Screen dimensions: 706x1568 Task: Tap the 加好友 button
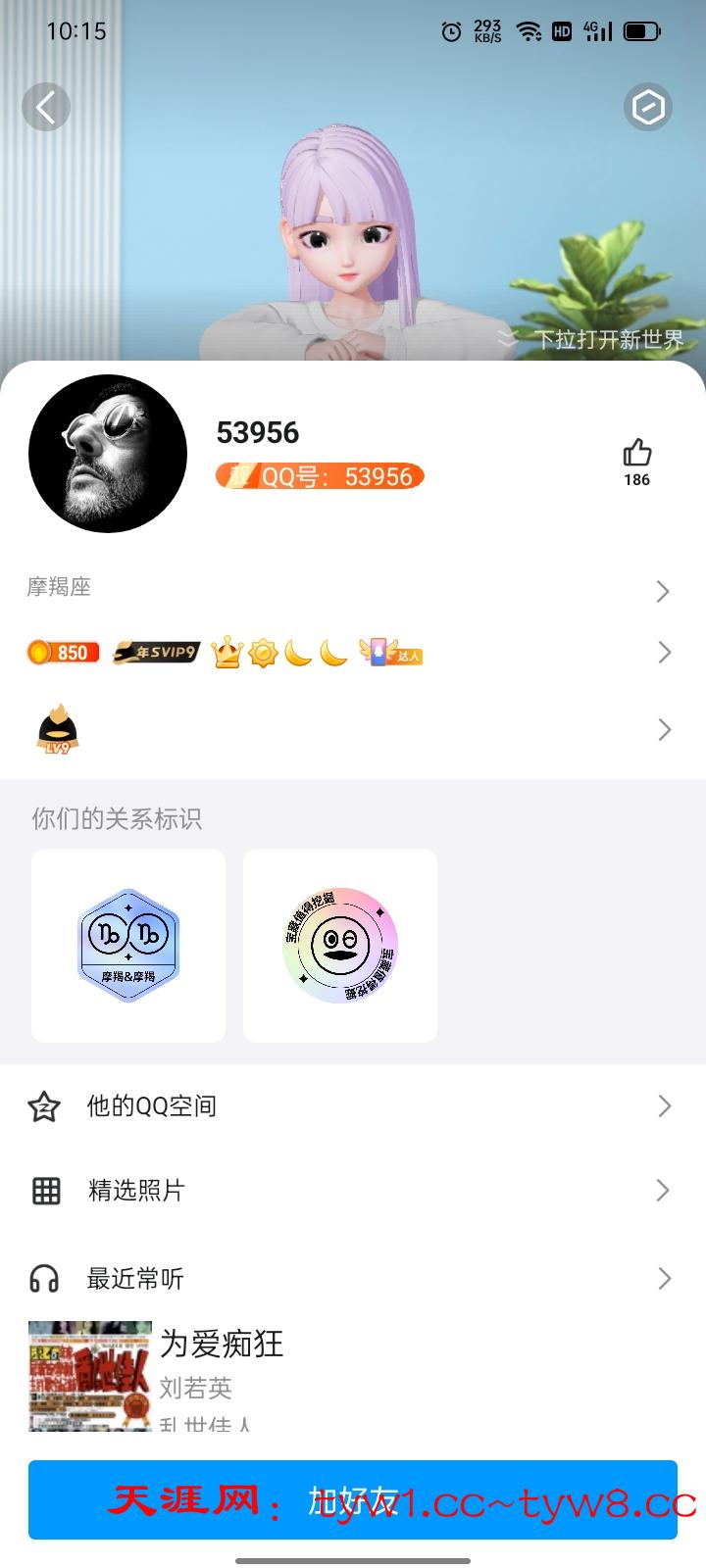[x=353, y=1499]
